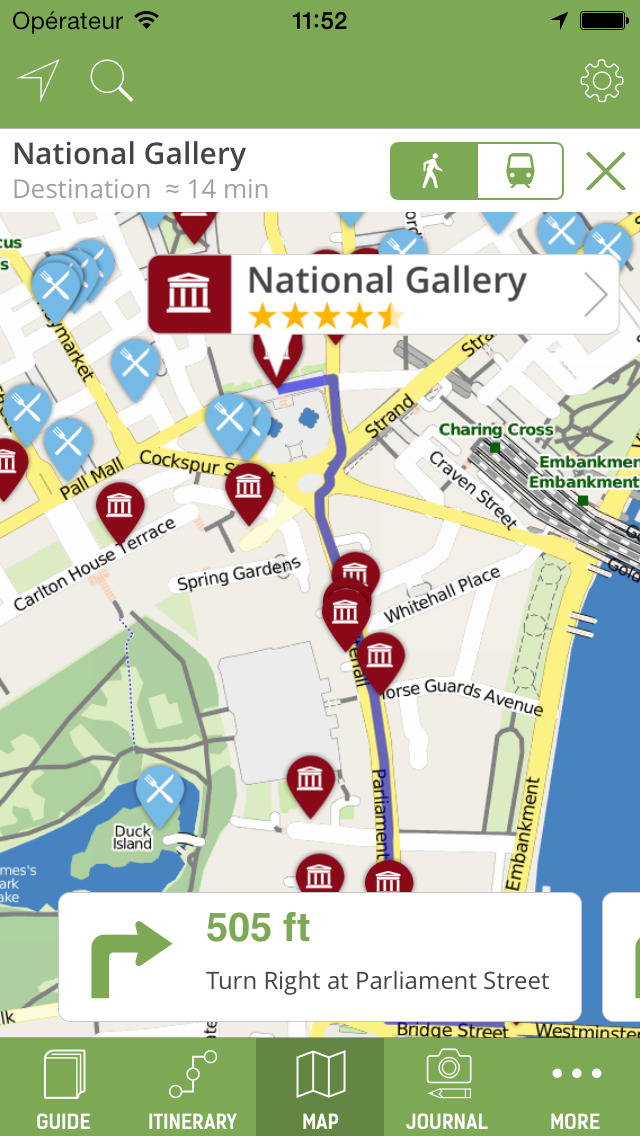The image size is (640, 1136).
Task: Tap the museum pin at Horse Guards Avenue
Action: coord(379,657)
